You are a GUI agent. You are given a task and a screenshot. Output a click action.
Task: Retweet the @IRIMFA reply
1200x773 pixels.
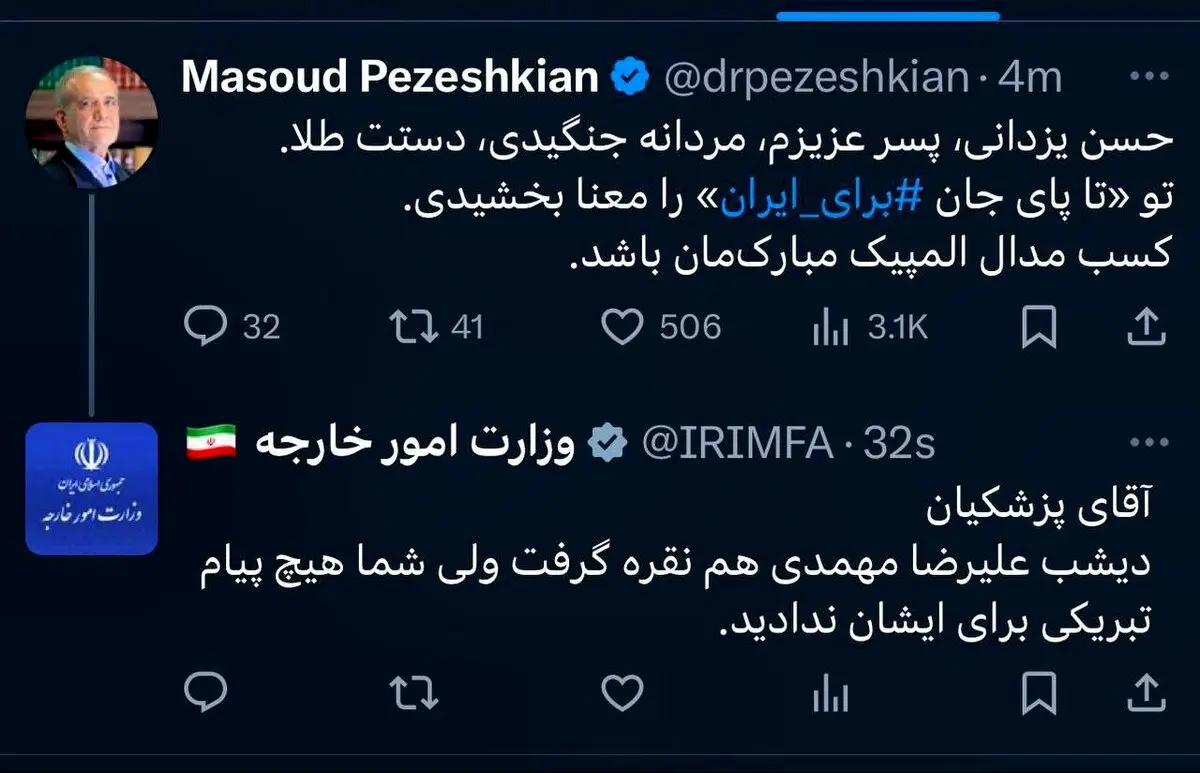point(413,691)
